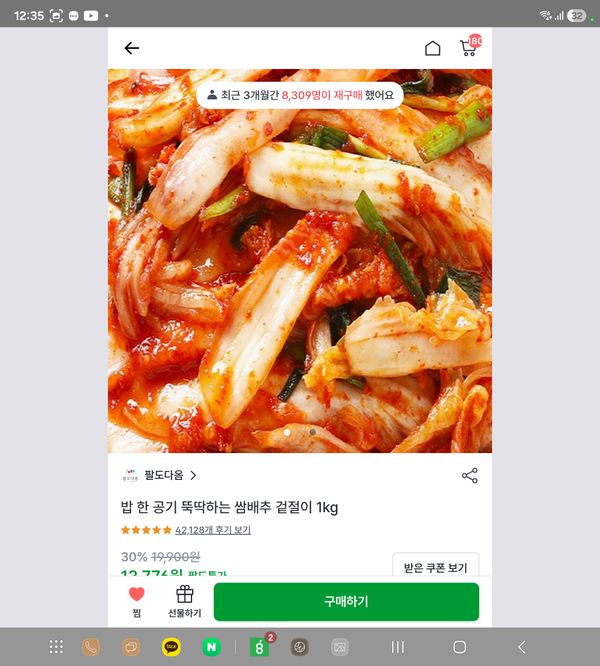The width and height of the screenshot is (600, 666).
Task: Add product to 찜 wishlist
Action: coord(137,600)
